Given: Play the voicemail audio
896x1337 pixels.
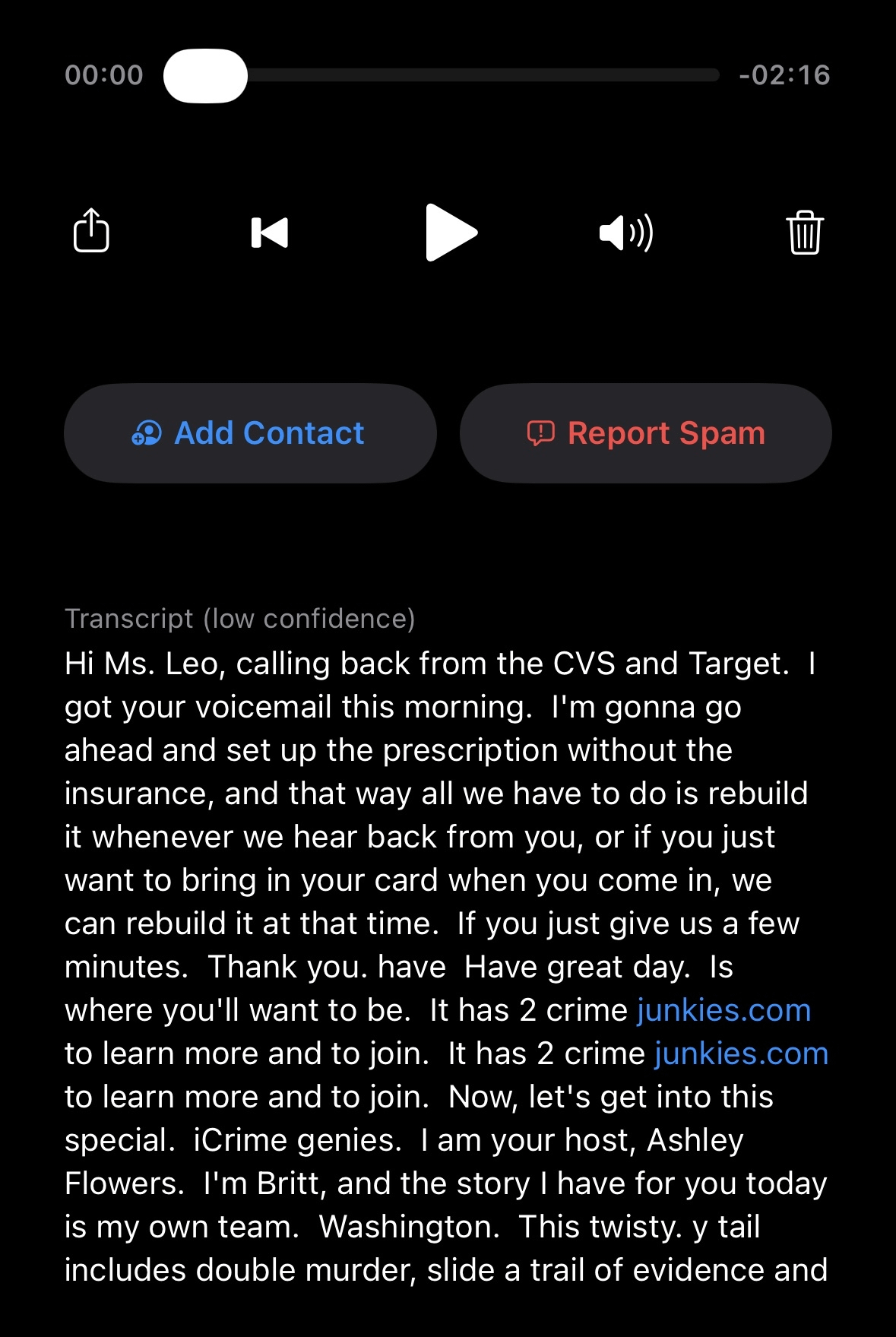Looking at the screenshot, I should point(451,233).
